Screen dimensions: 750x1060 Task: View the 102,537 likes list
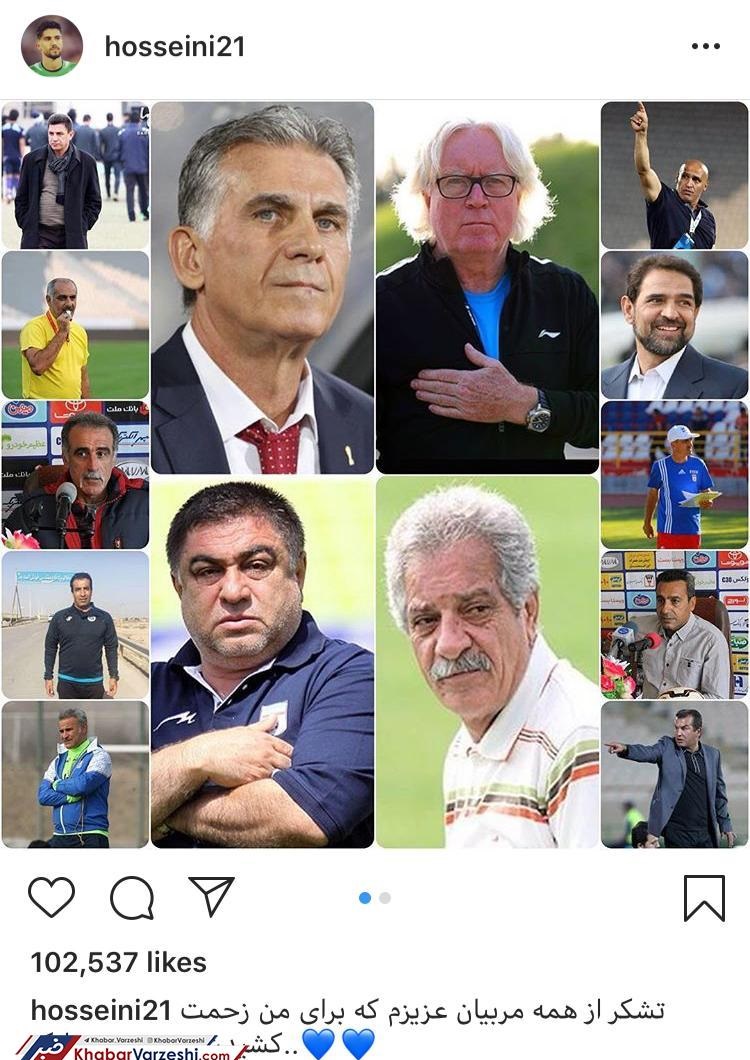(118, 962)
